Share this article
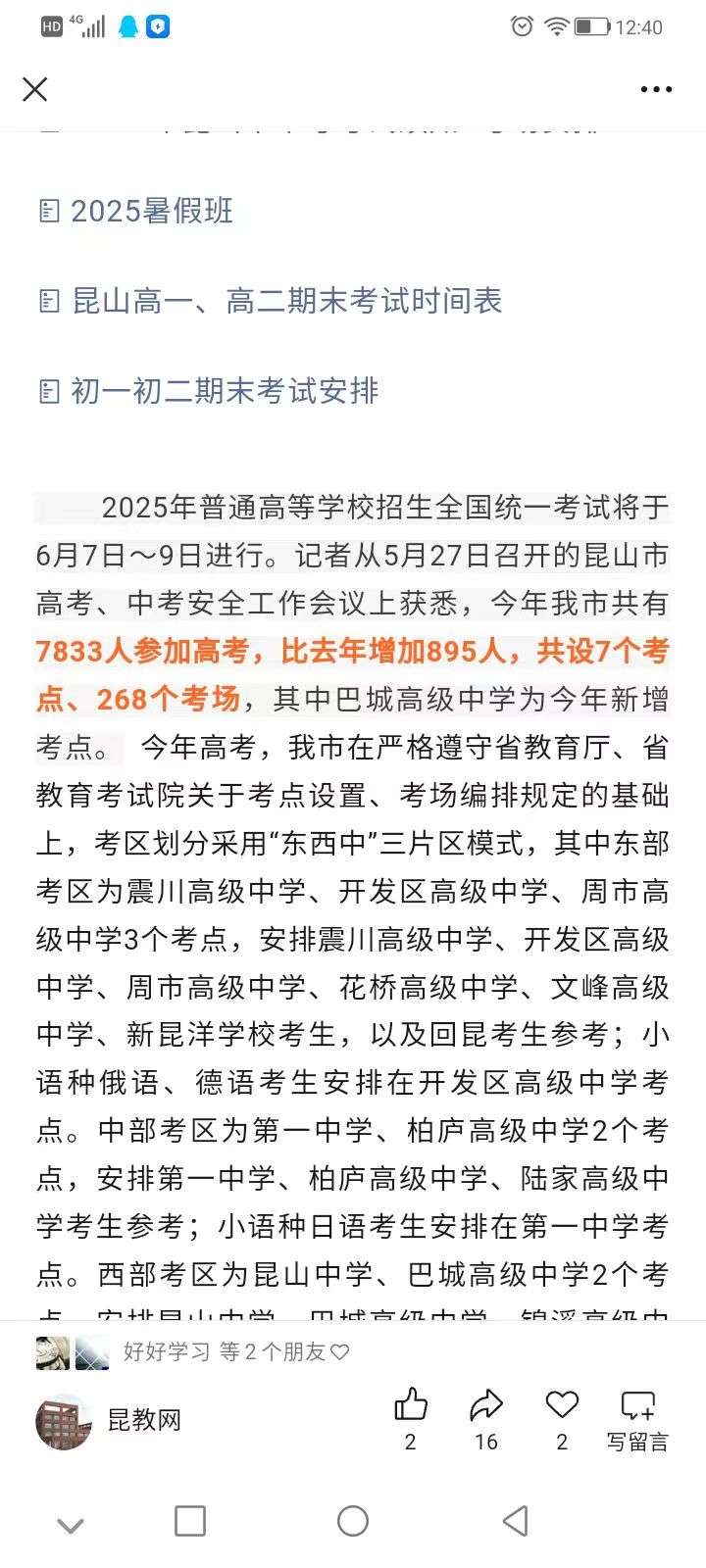Viewport: 706px width, 1568px height. click(486, 1418)
